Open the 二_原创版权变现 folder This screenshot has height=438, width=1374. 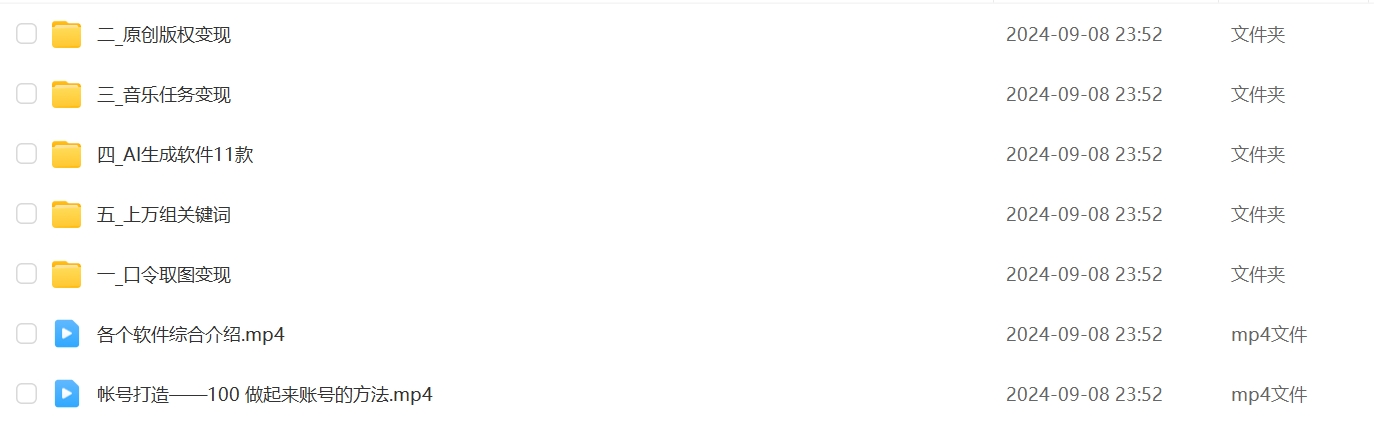click(x=164, y=35)
